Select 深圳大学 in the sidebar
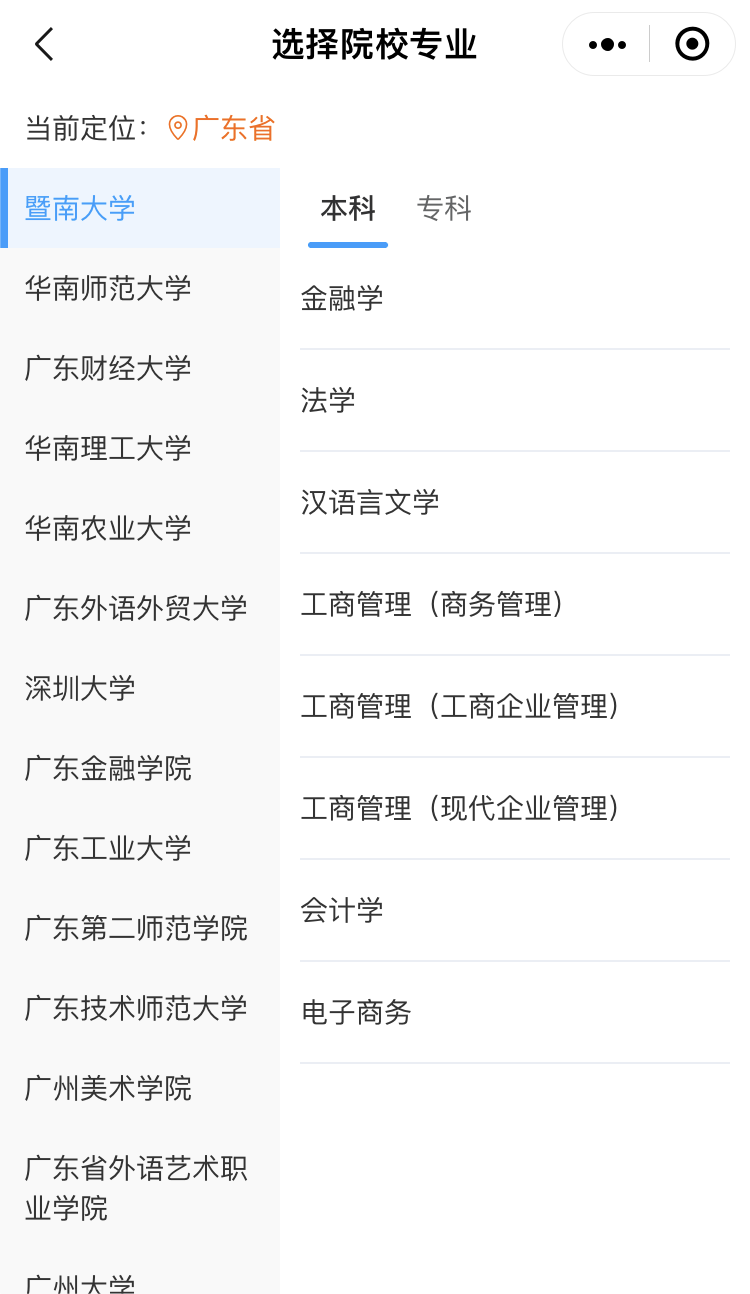This screenshot has width=750, height=1294. pos(140,688)
